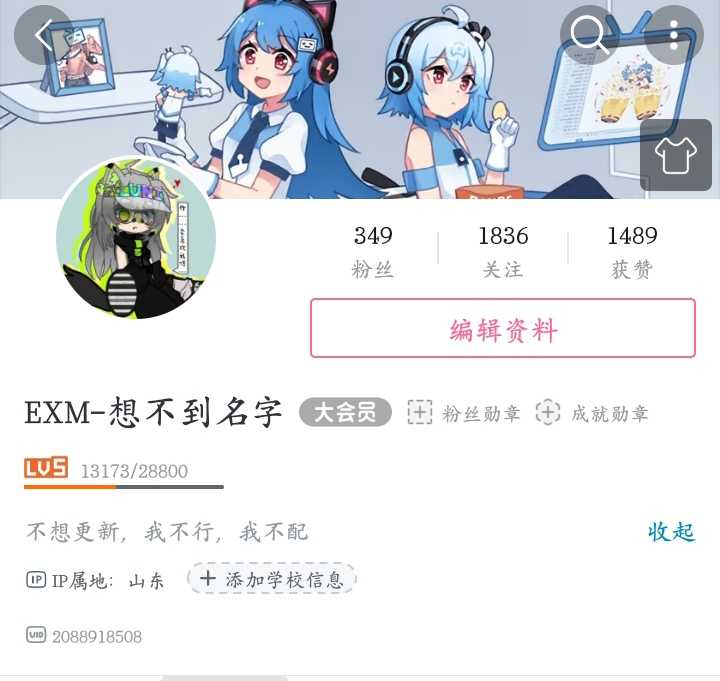This screenshot has height=681, width=720.
Task: Open the 大会员 membership badge
Action: pos(345,412)
